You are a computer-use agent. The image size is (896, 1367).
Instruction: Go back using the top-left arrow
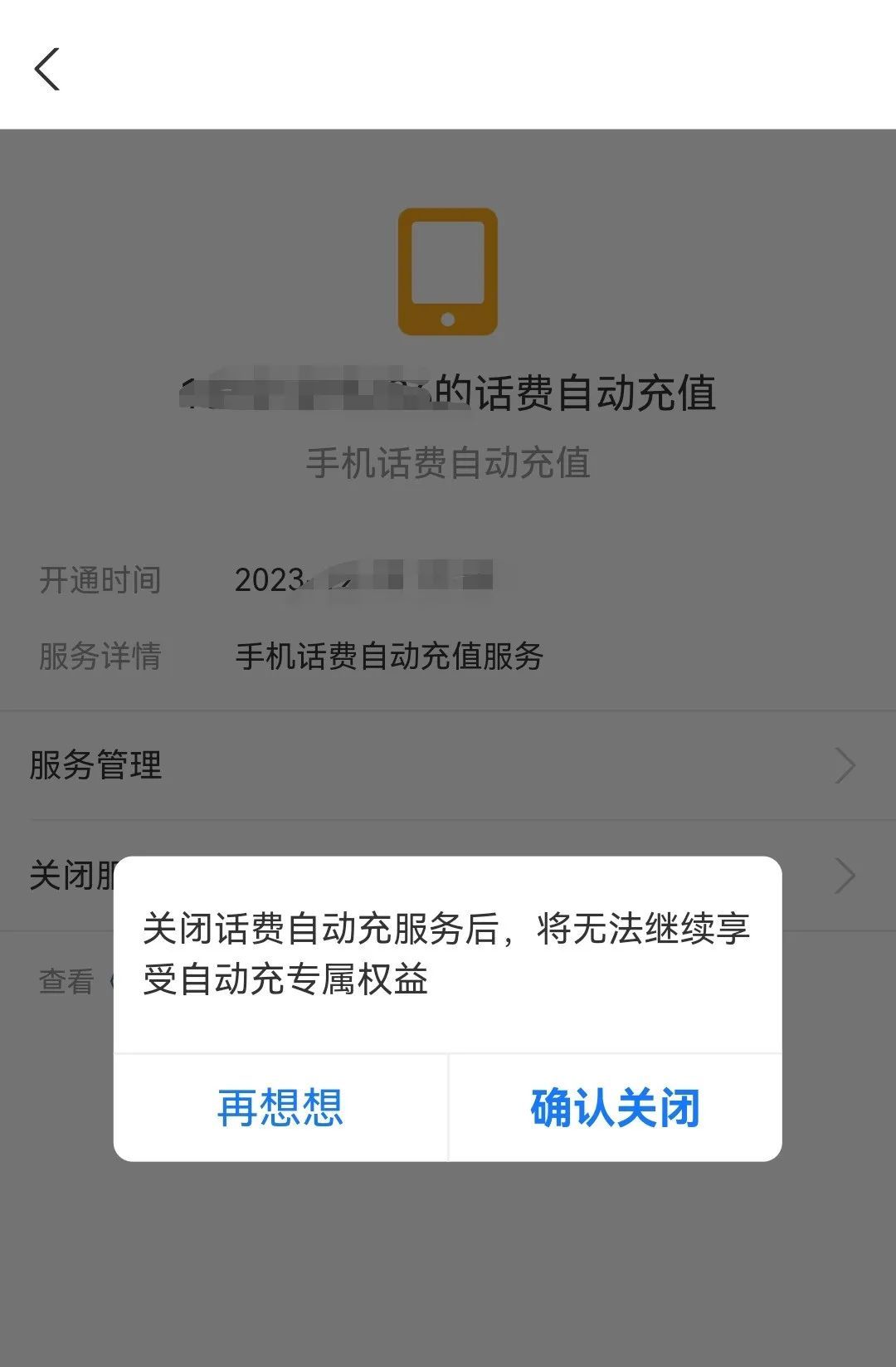[x=47, y=69]
